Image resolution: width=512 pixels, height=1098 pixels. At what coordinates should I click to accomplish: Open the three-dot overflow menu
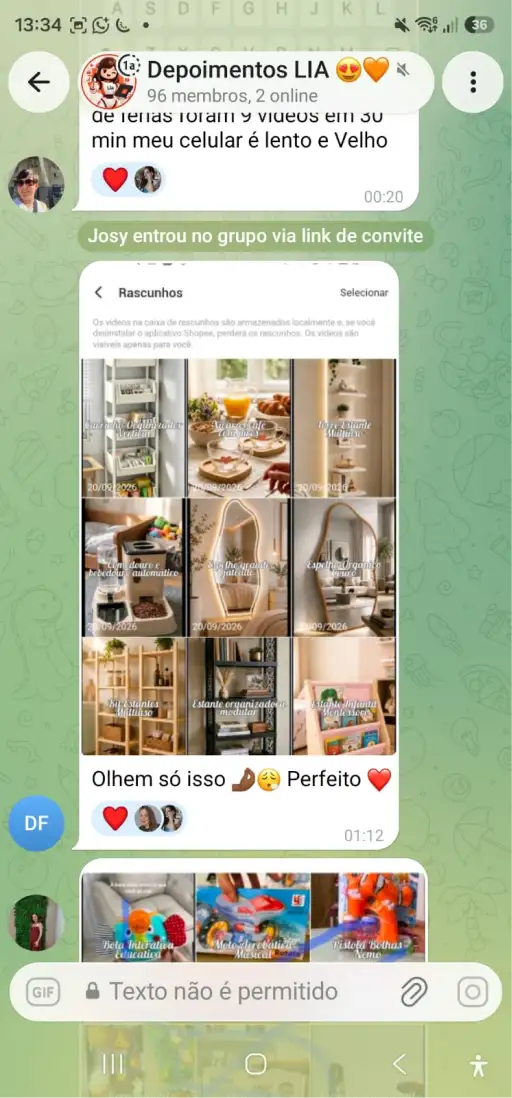(473, 82)
